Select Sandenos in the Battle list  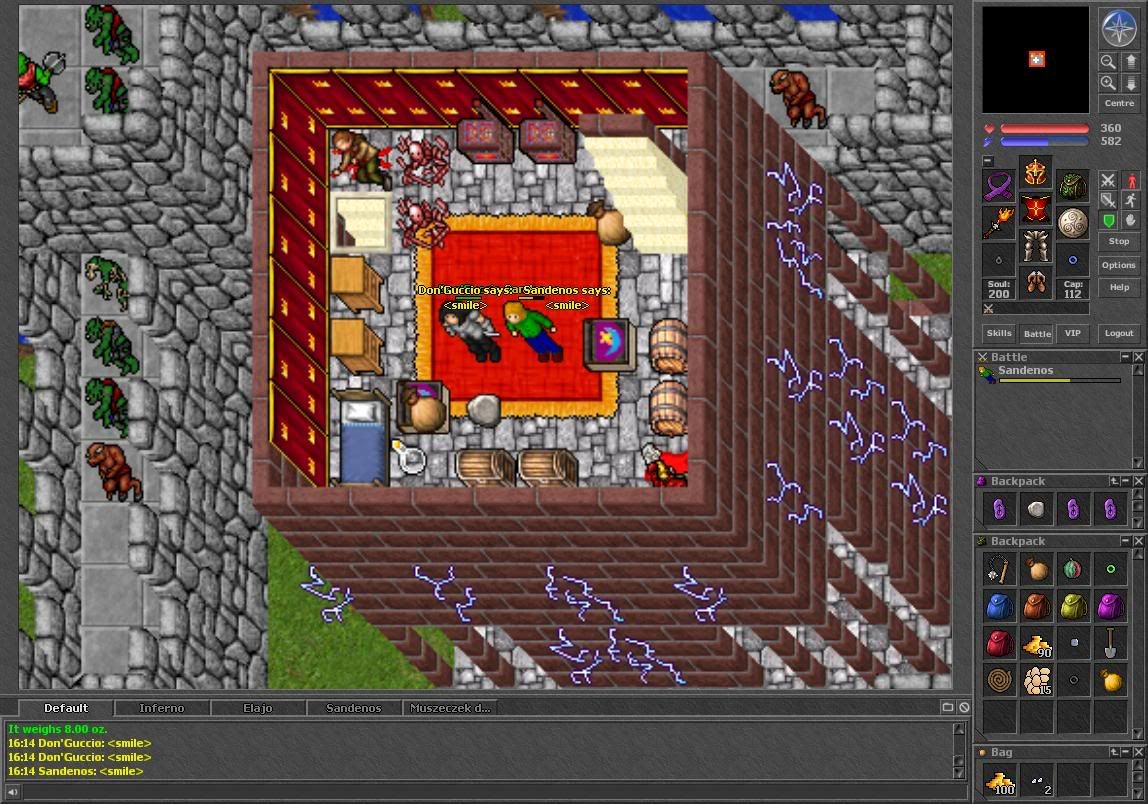(x=1025, y=371)
